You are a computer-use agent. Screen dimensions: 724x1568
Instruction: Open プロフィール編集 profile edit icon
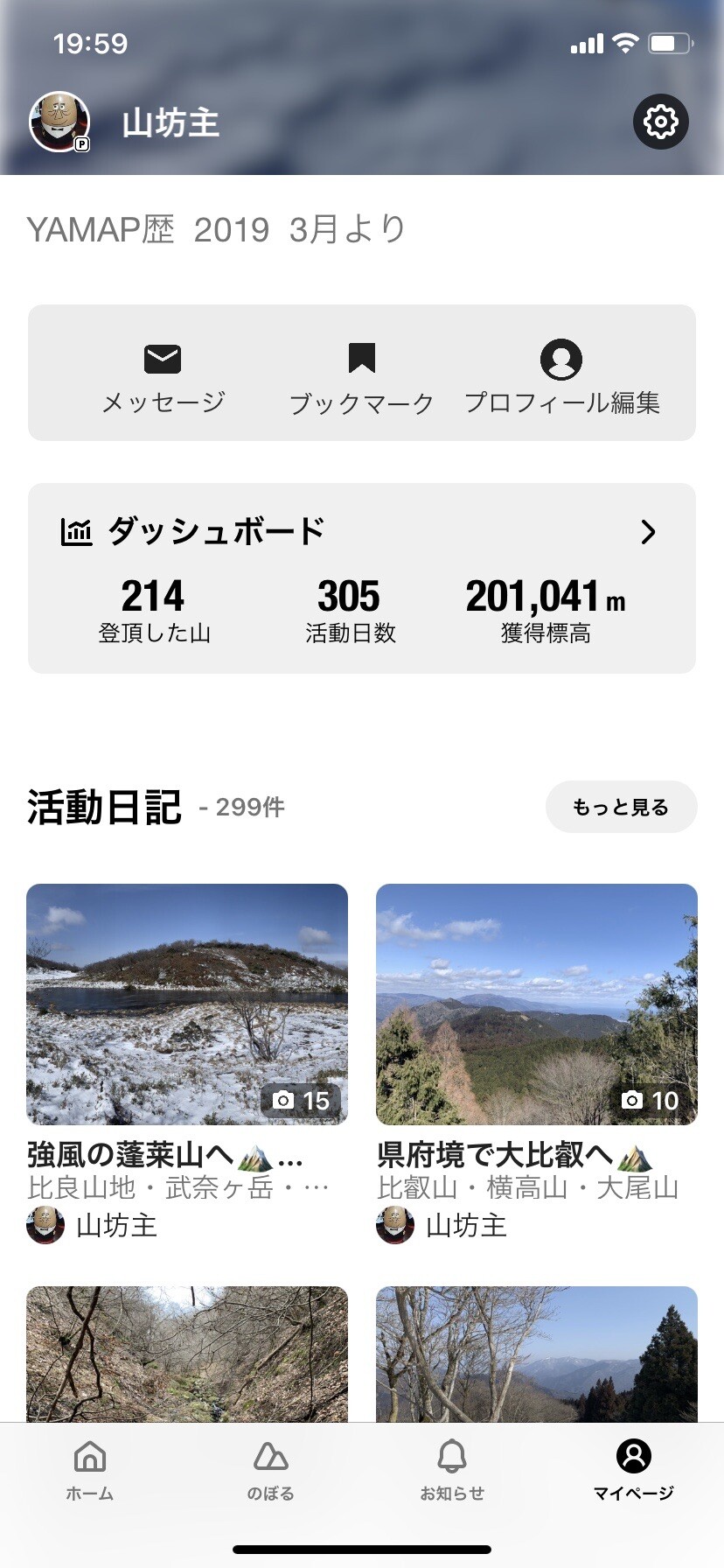(560, 359)
